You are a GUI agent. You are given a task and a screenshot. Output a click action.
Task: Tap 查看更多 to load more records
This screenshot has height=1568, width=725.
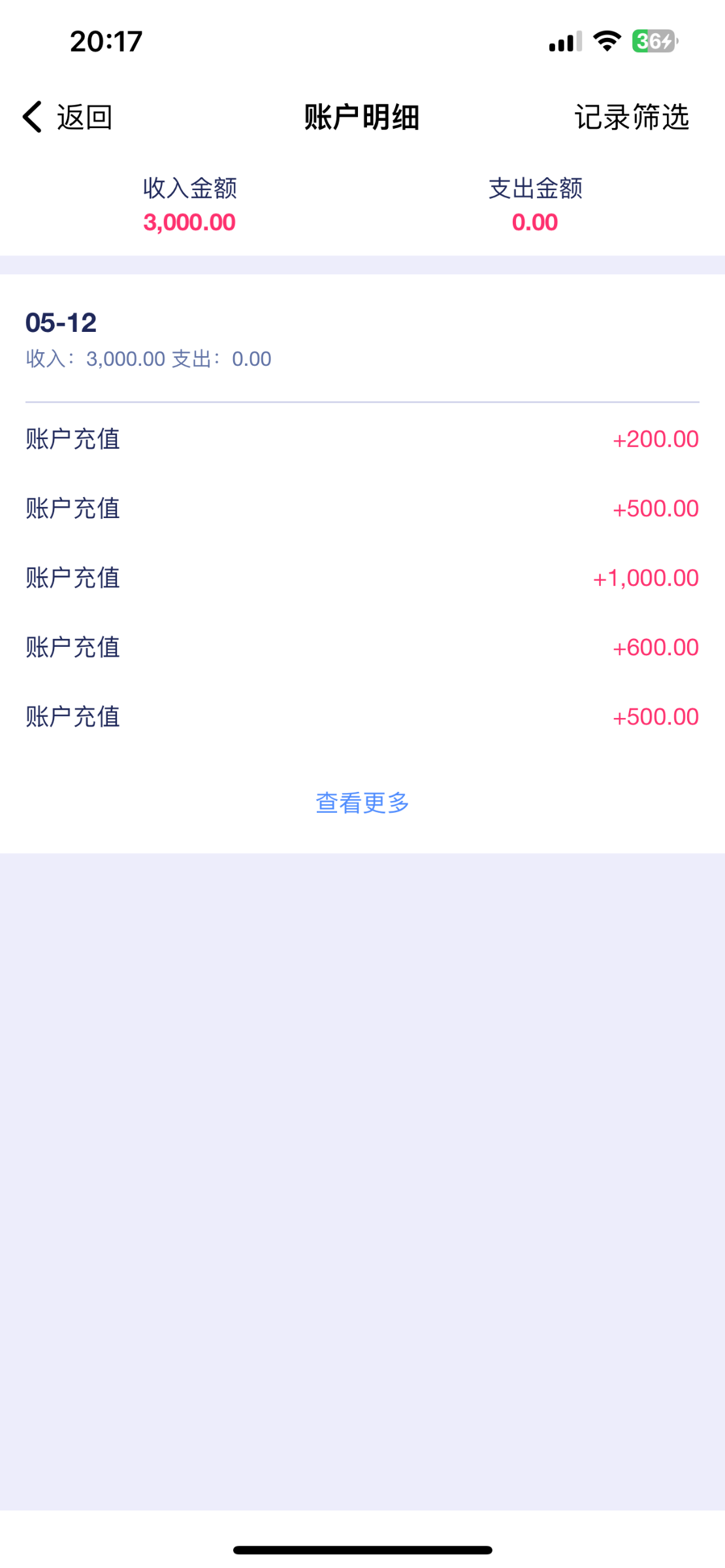point(362,802)
